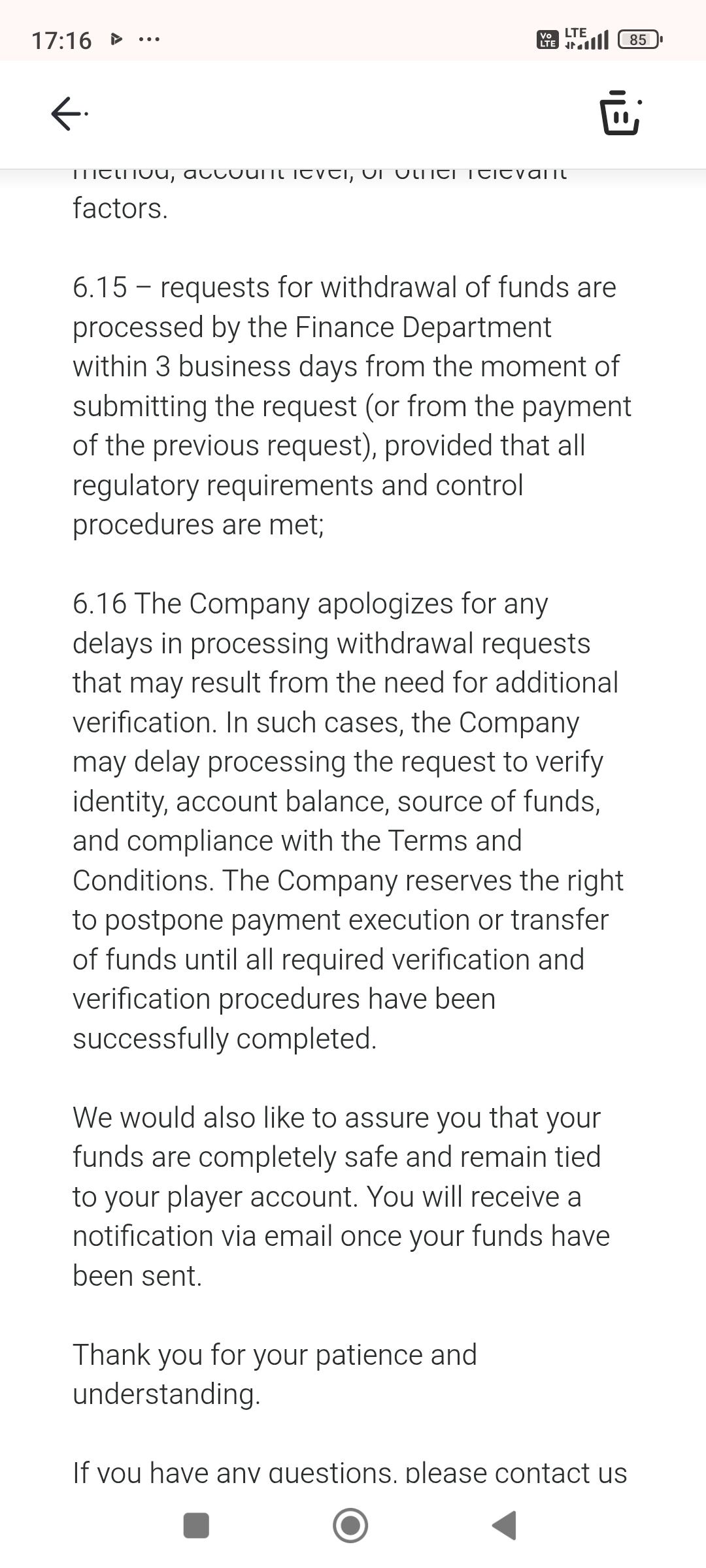This screenshot has height=1568, width=706.
Task: Tap the system home button
Action: click(x=350, y=1526)
